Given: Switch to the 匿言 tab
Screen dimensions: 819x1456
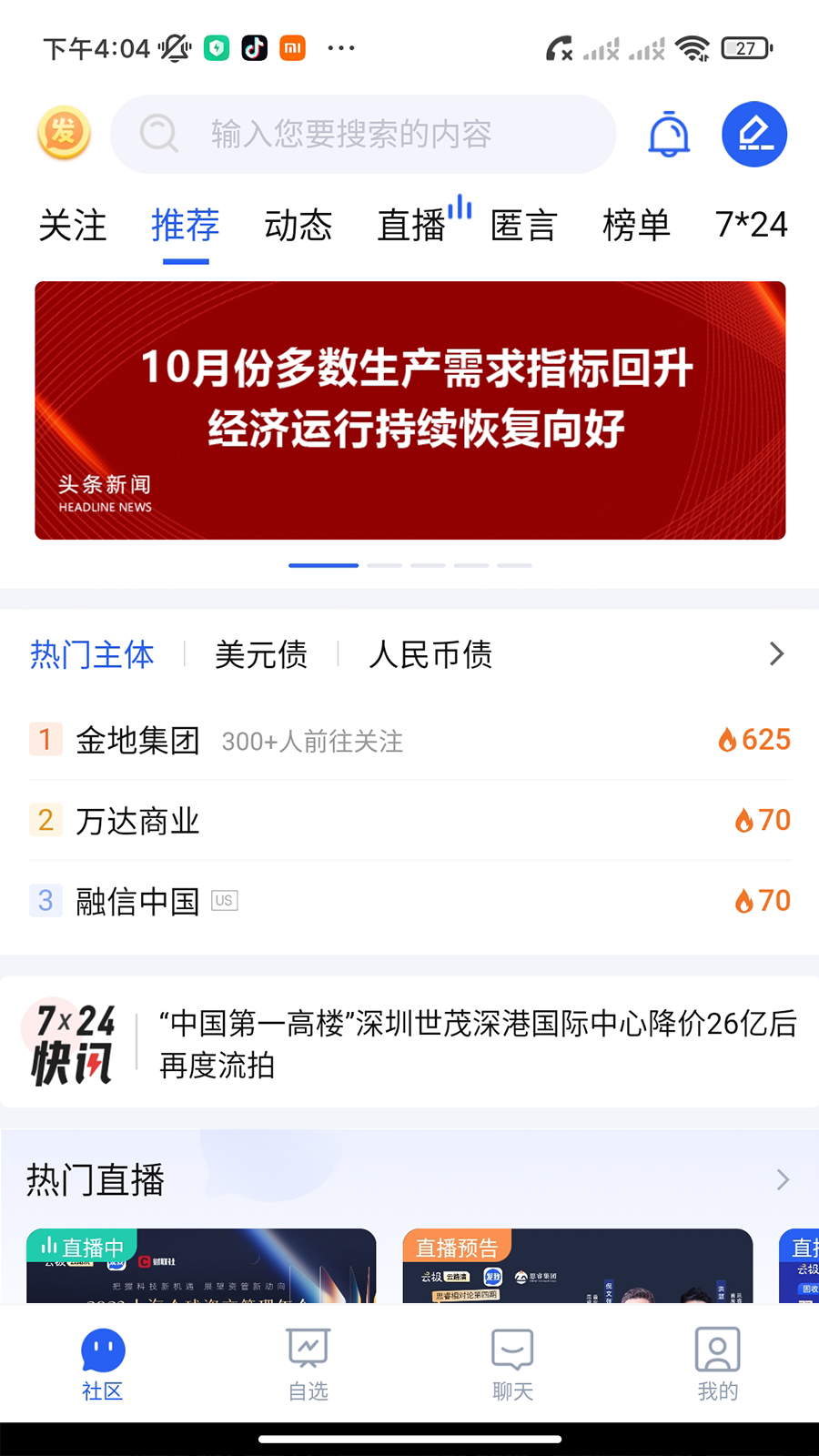Looking at the screenshot, I should tap(523, 226).
